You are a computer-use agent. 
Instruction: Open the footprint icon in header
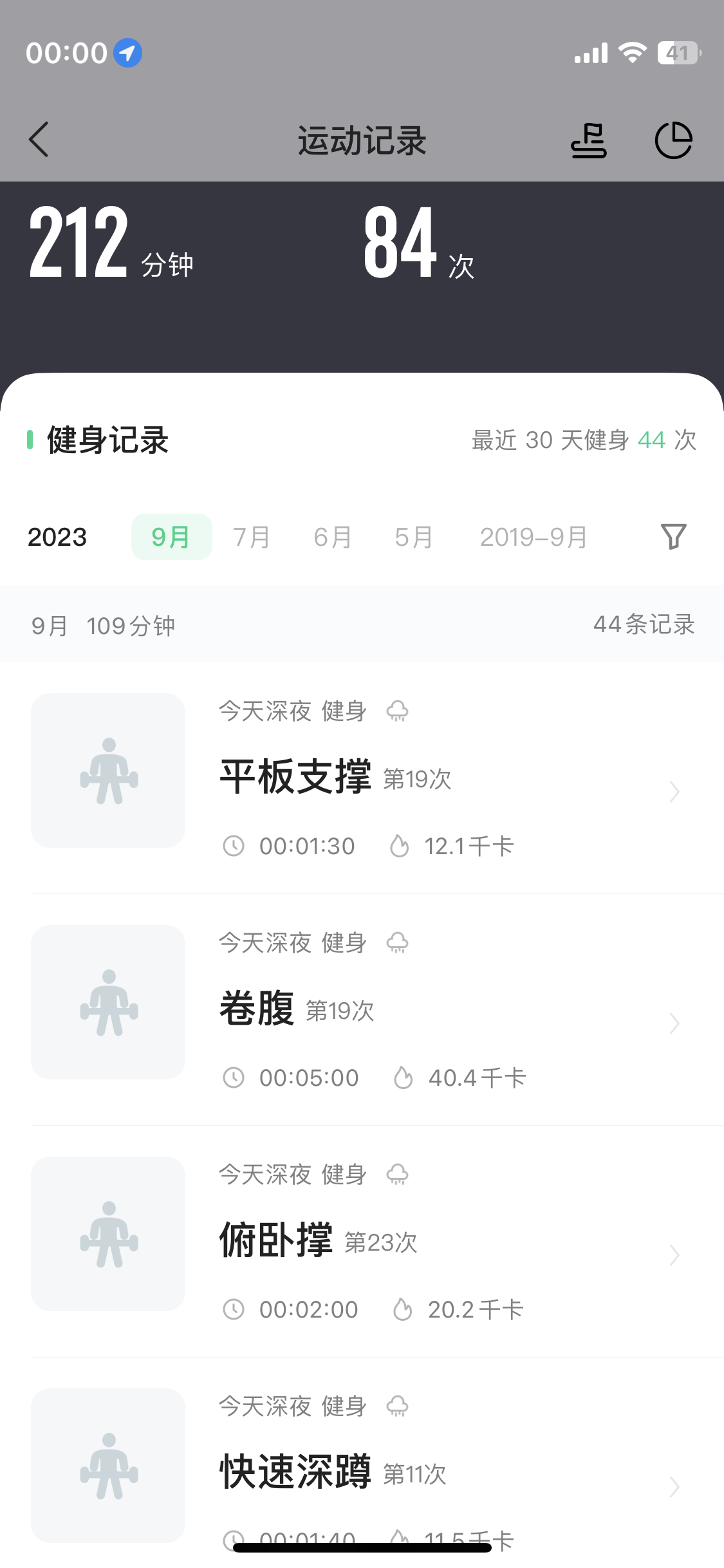589,140
